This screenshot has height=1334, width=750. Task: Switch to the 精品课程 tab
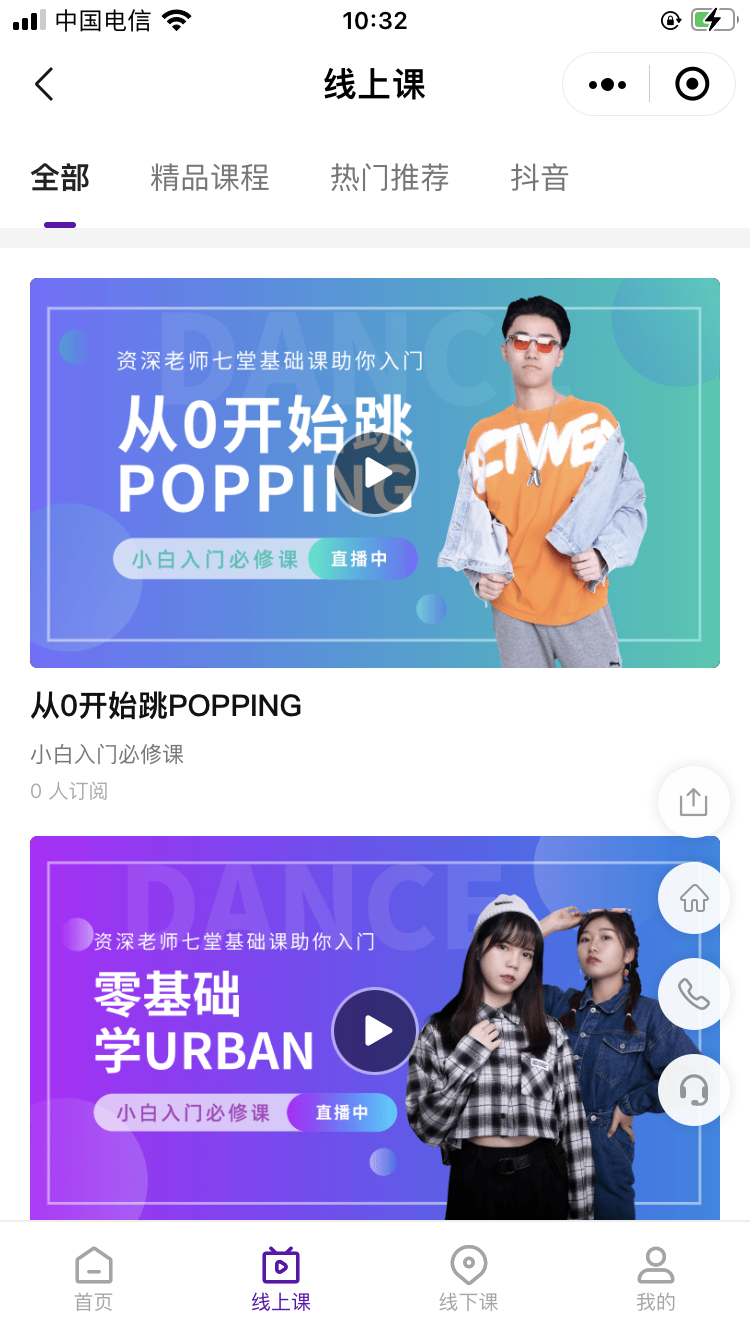click(210, 178)
